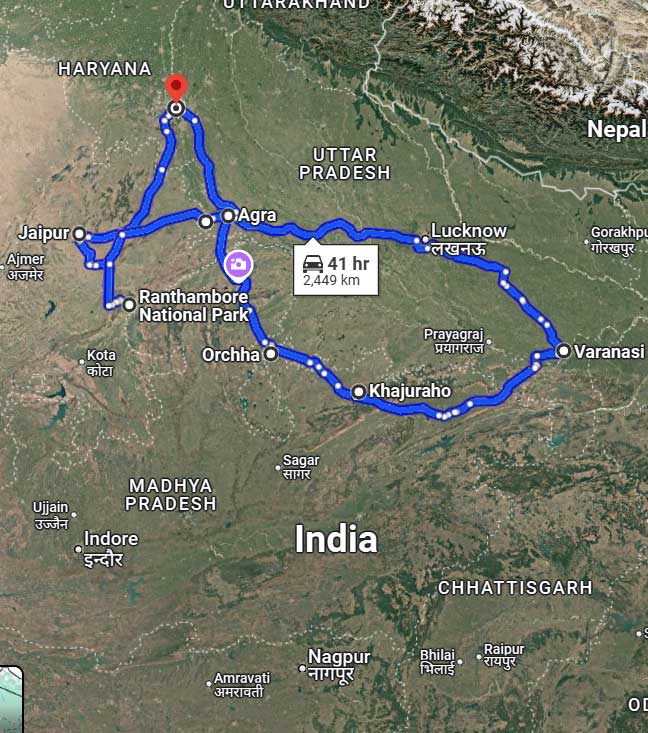This screenshot has width=648, height=733.
Task: Tap the Orchha waypoint marker
Action: tap(270, 353)
